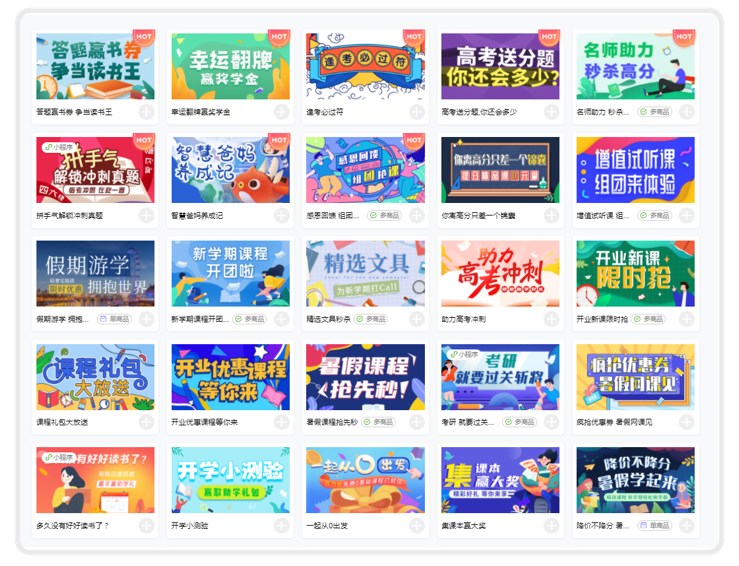Add the 高考送分题,你还会多少 template

coord(551,112)
